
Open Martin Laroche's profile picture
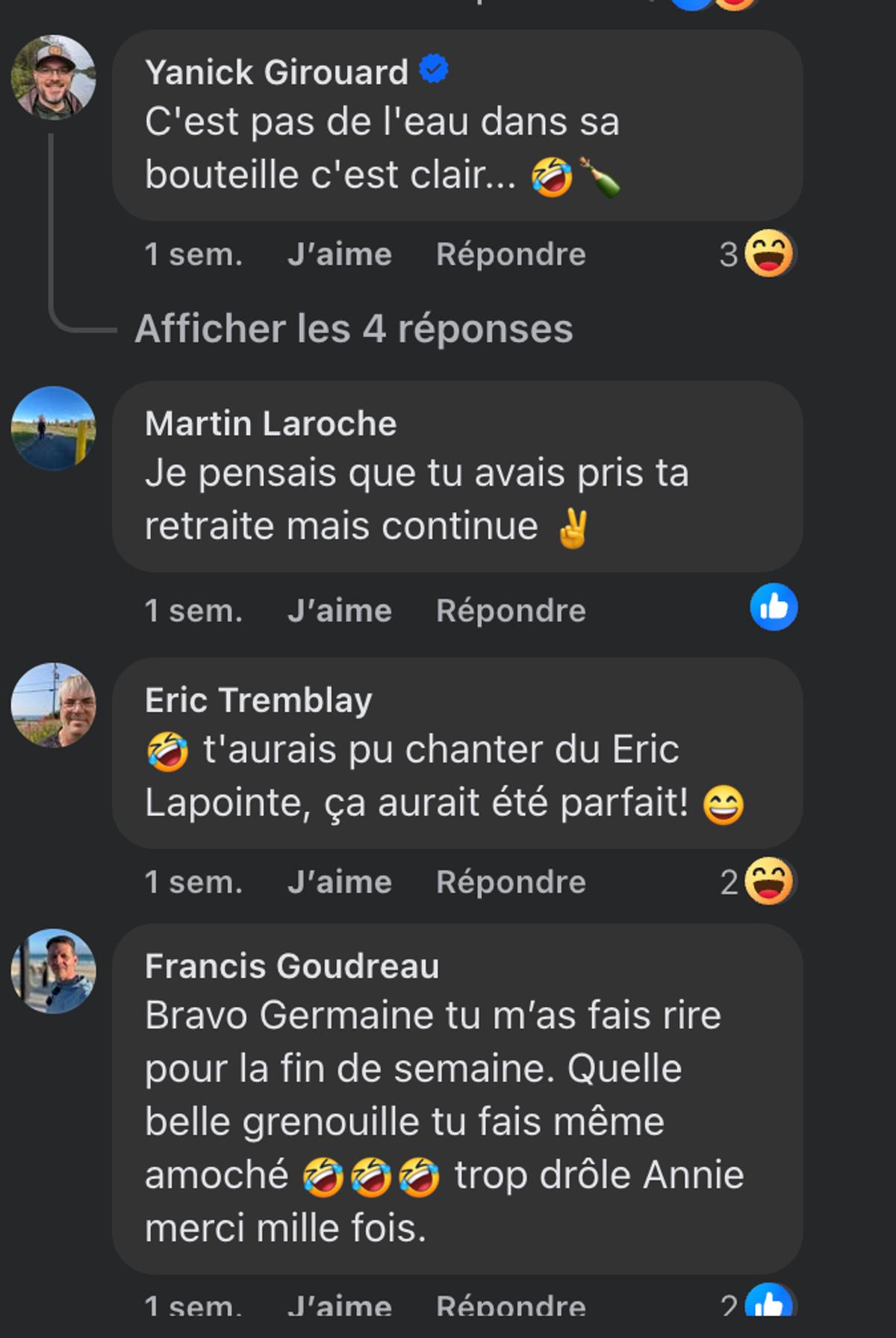coord(53,428)
